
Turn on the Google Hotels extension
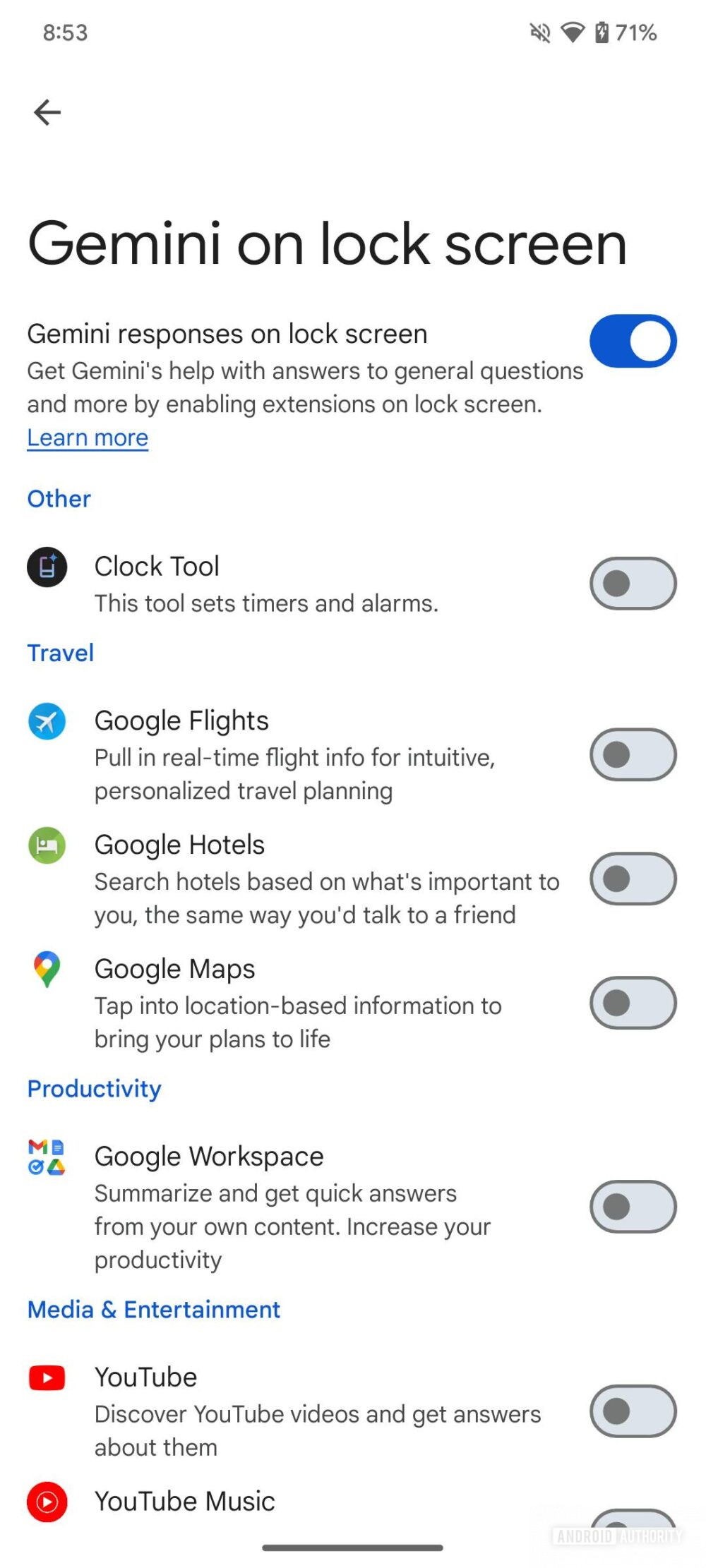coord(633,879)
